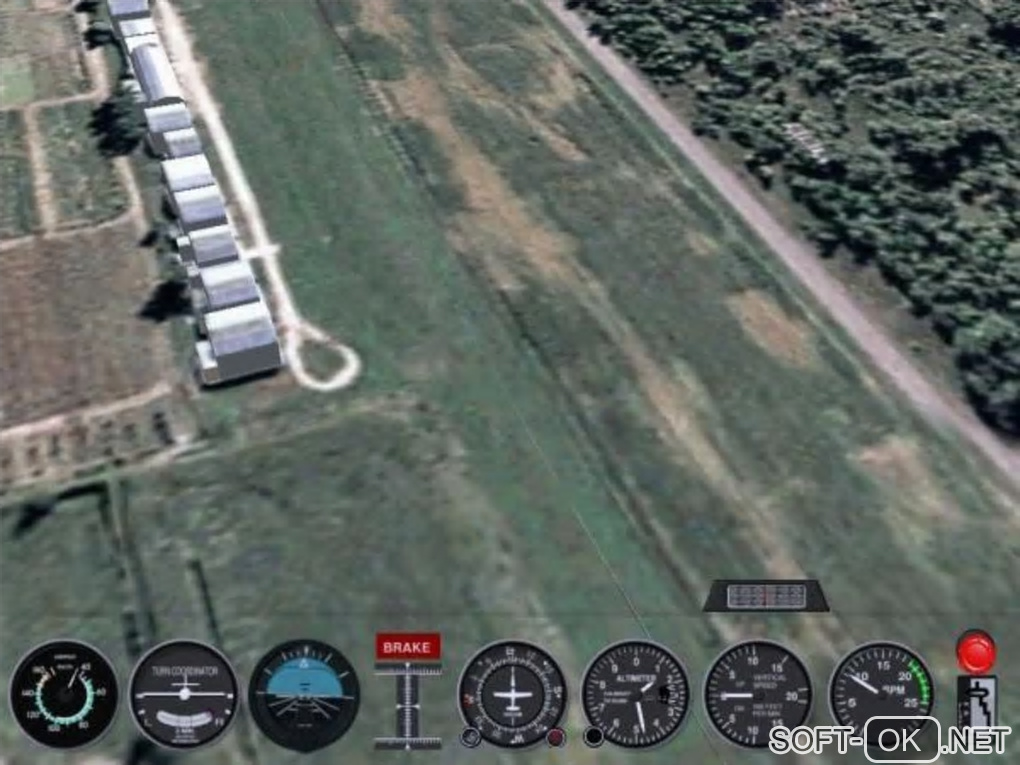Tap the gray knob on the heading indicator
The height and width of the screenshot is (765, 1020).
(x=470, y=738)
